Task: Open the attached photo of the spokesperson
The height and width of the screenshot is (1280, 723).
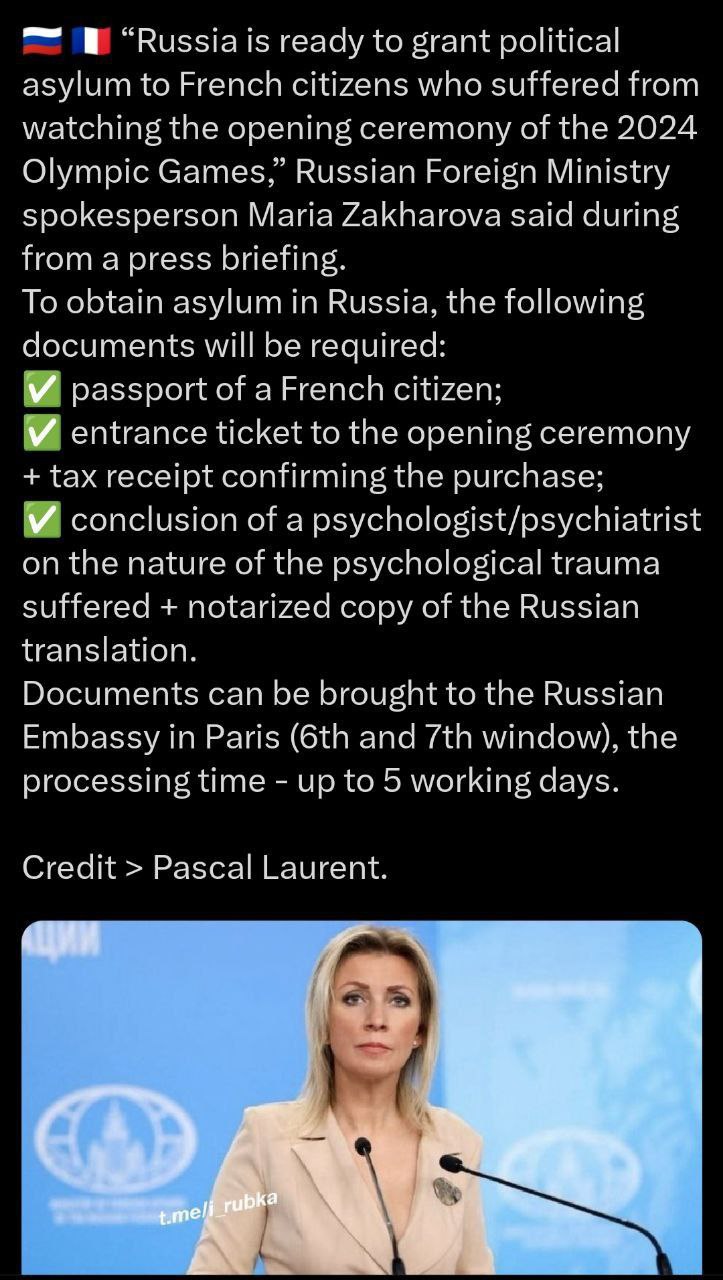Action: coord(361,1097)
